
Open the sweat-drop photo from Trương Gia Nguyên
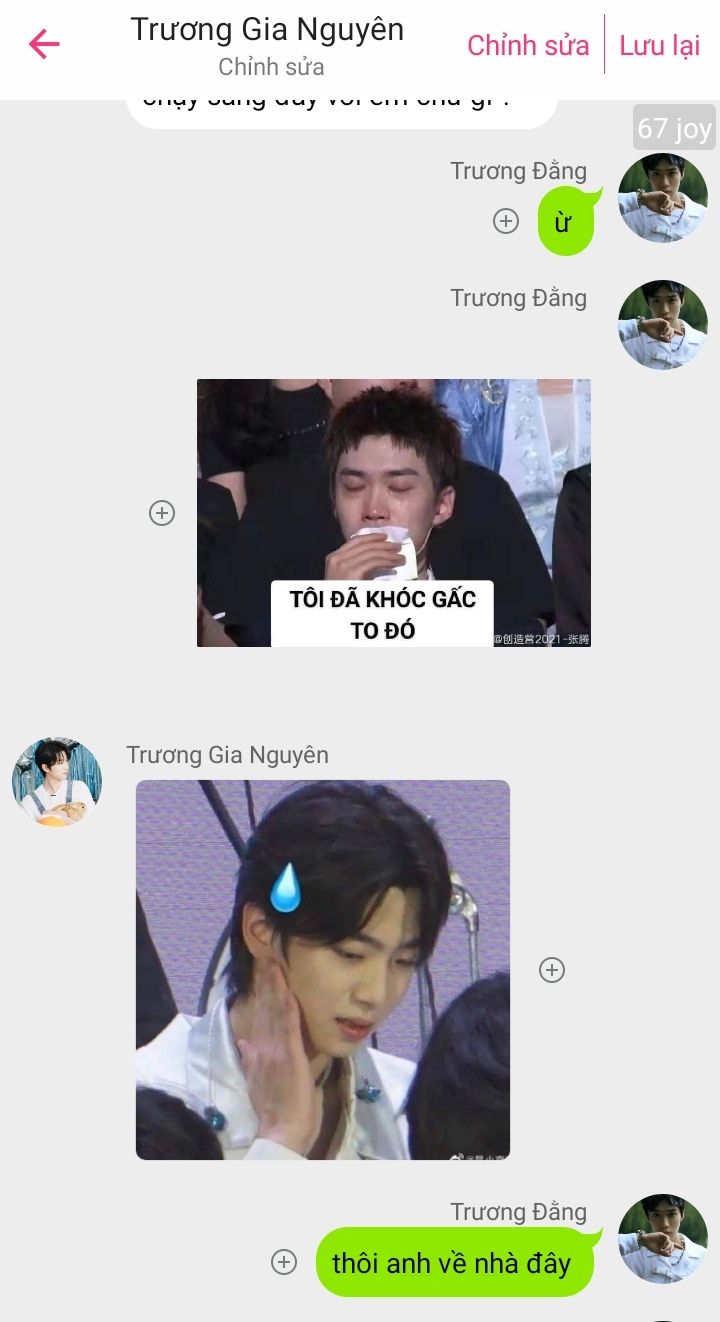(322, 969)
